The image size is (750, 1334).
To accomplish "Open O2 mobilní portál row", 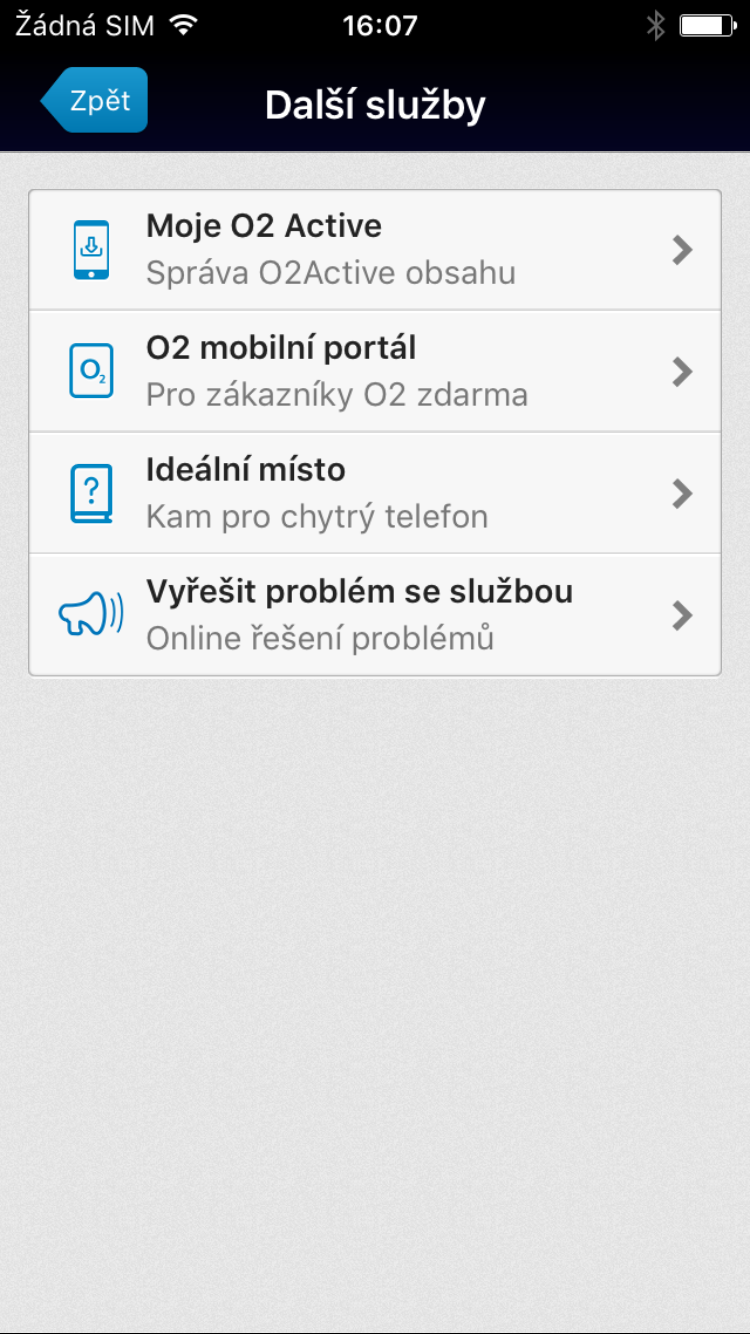I will click(375, 371).
